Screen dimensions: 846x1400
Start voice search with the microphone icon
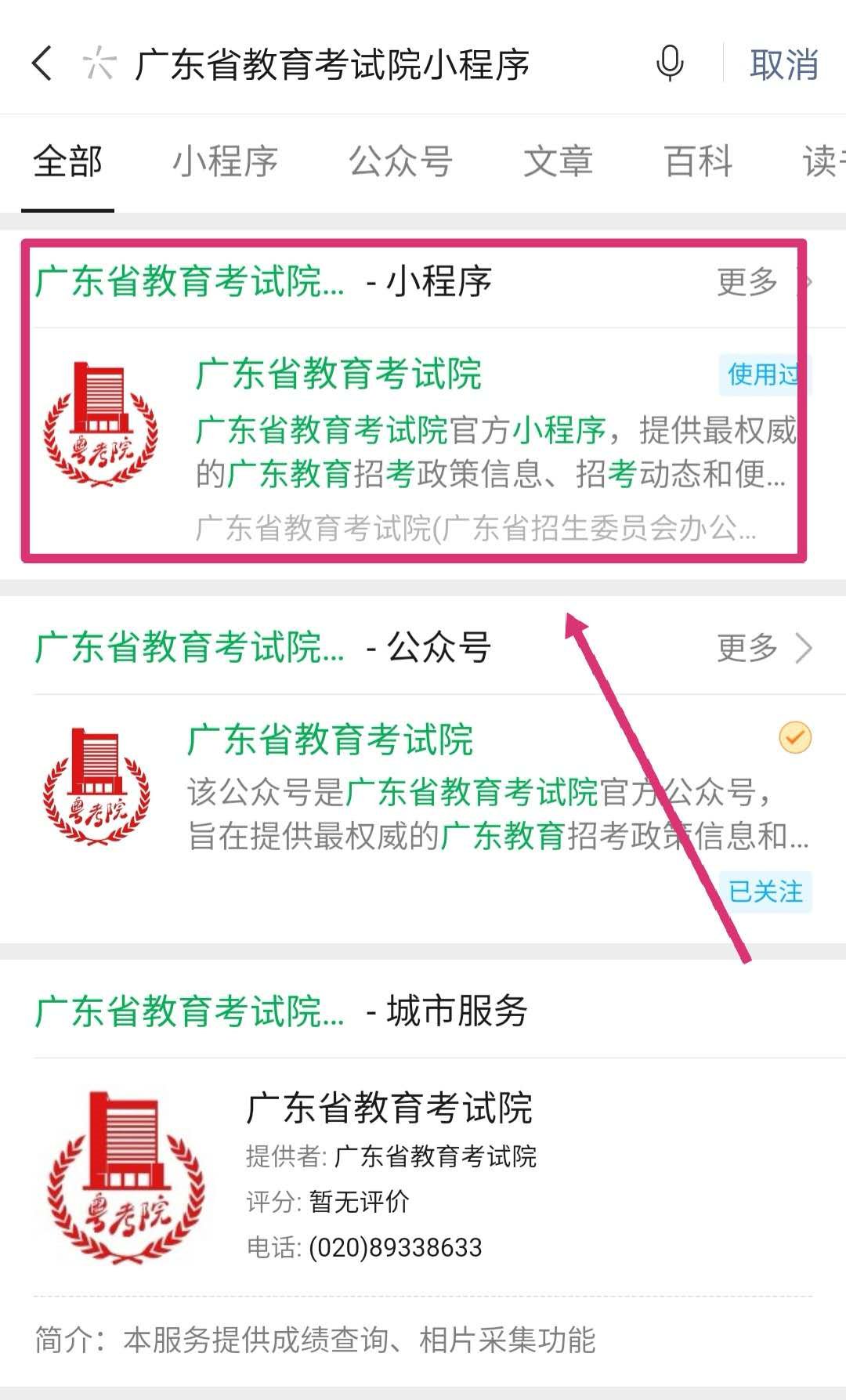point(670,63)
